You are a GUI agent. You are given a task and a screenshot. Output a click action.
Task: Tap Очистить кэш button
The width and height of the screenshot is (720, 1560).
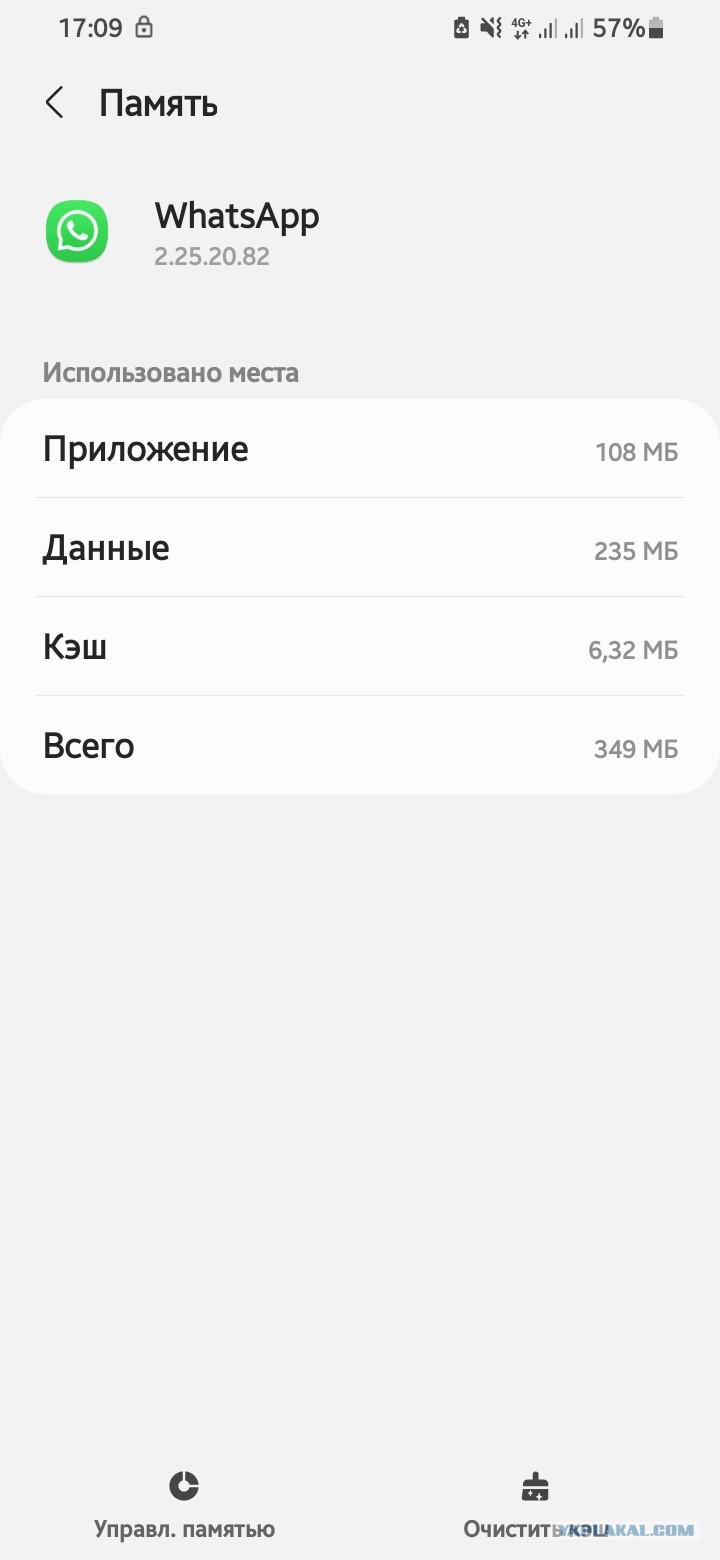535,1505
